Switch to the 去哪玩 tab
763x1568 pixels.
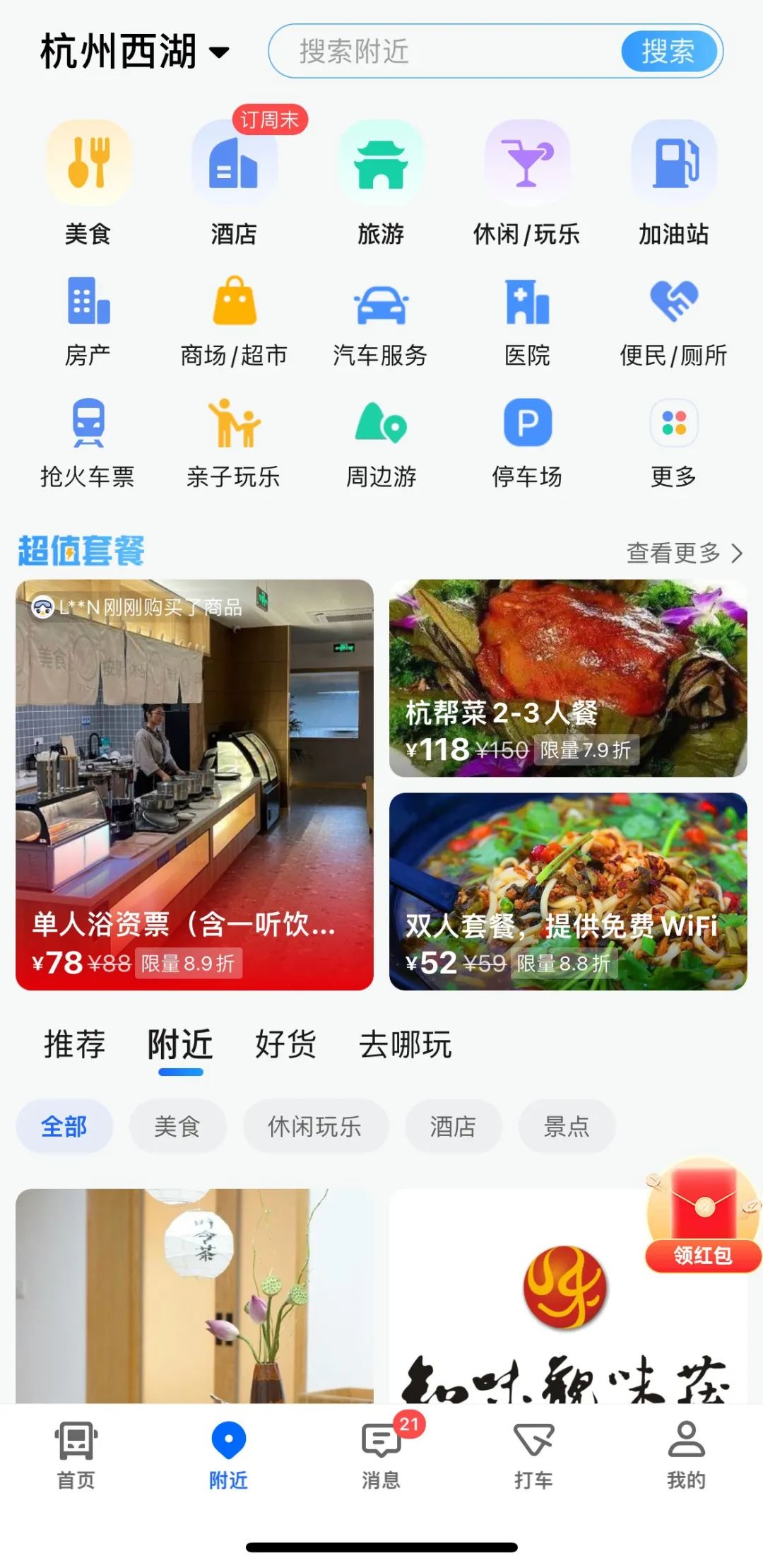[406, 1044]
